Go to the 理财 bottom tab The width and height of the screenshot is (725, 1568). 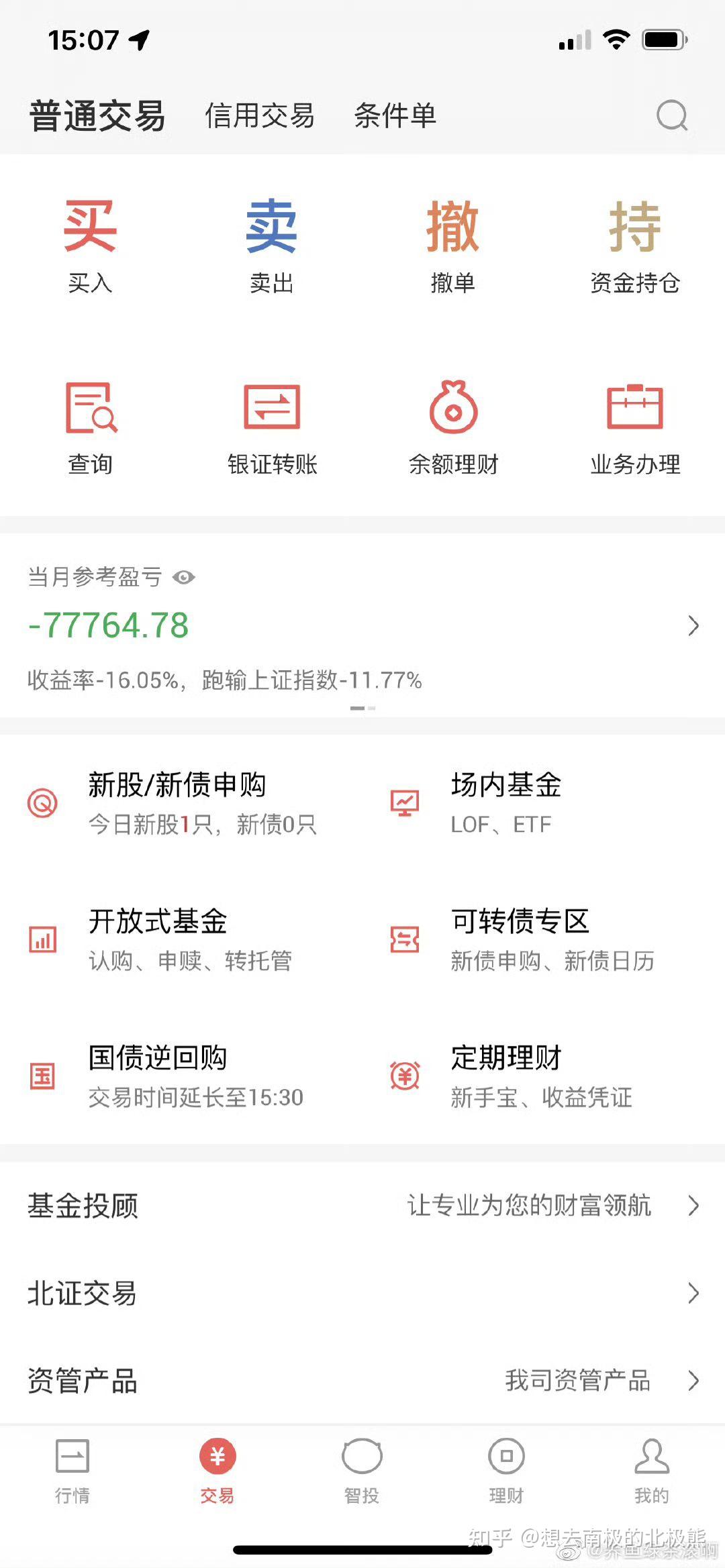tap(507, 1471)
